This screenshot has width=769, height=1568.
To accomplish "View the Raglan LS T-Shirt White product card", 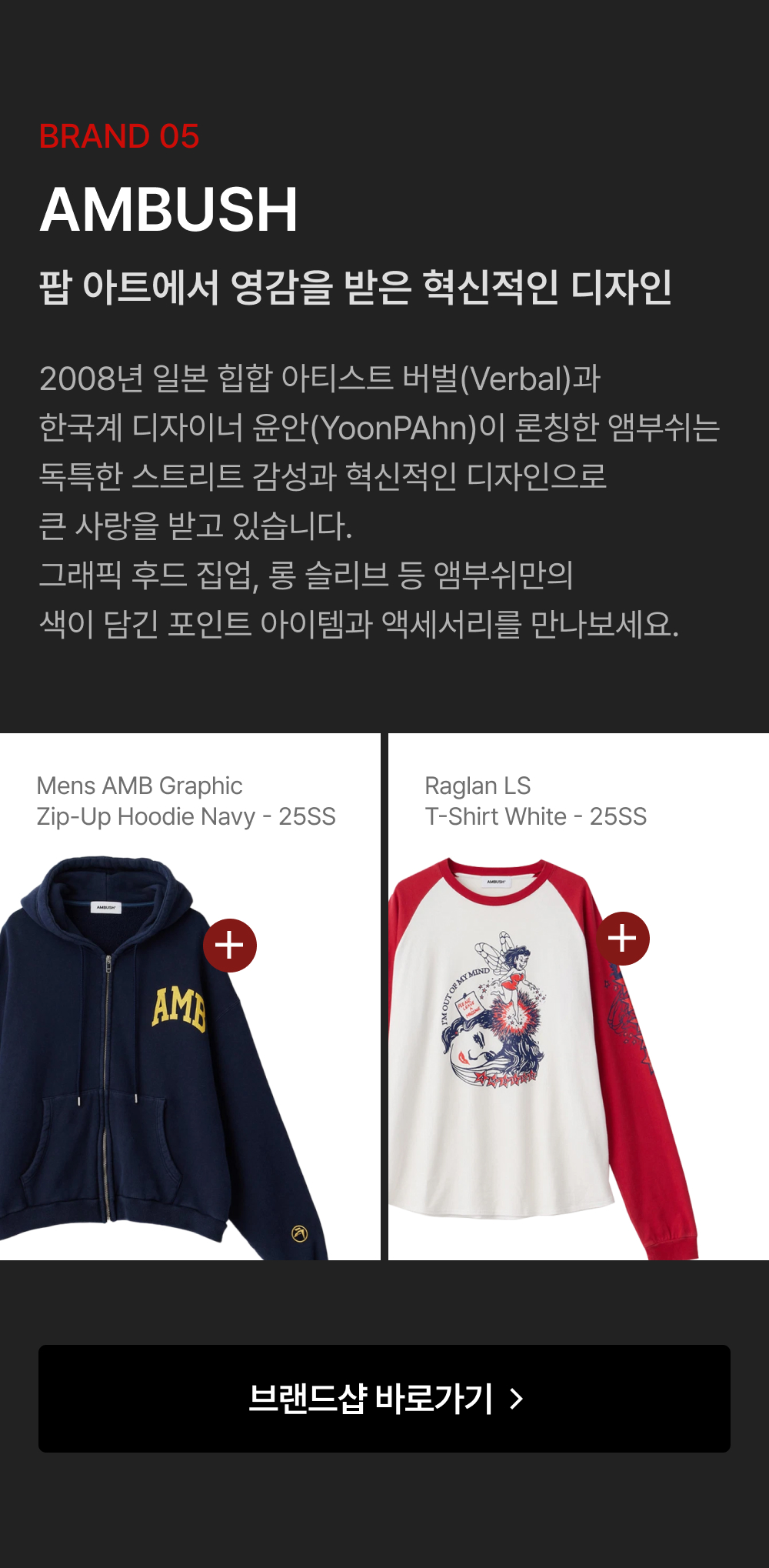I will pos(578,996).
